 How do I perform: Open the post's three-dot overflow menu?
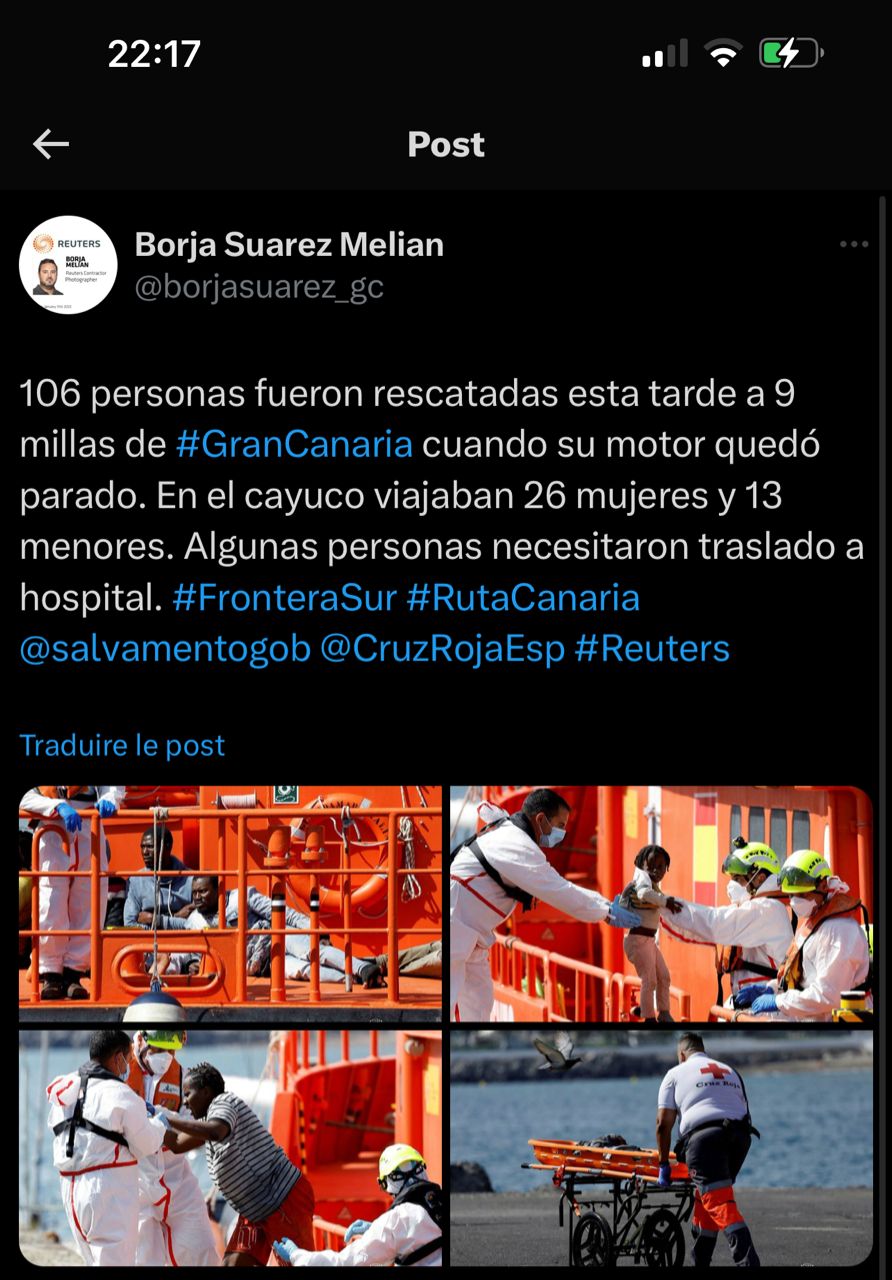point(853,244)
